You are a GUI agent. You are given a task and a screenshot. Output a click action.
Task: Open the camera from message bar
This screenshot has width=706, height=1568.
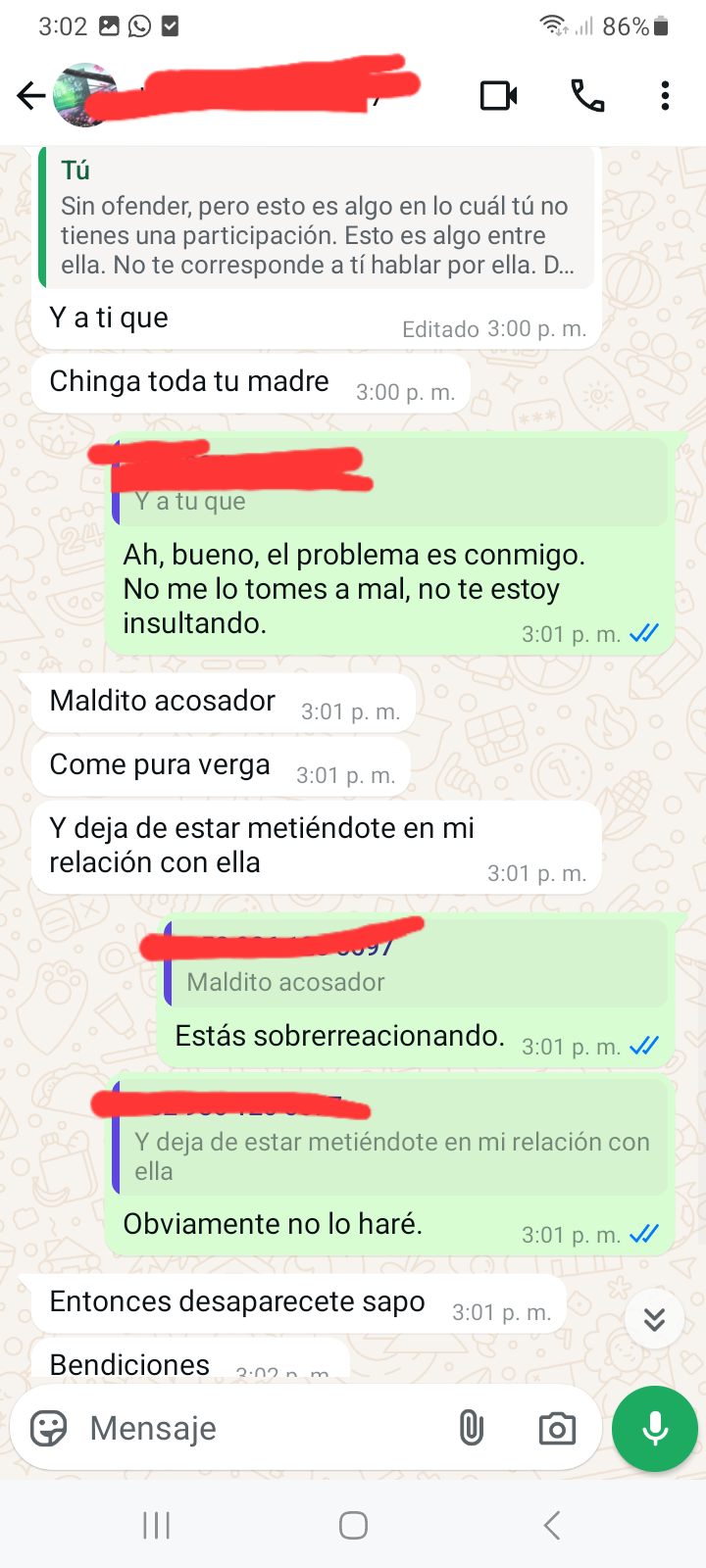pos(557,1429)
